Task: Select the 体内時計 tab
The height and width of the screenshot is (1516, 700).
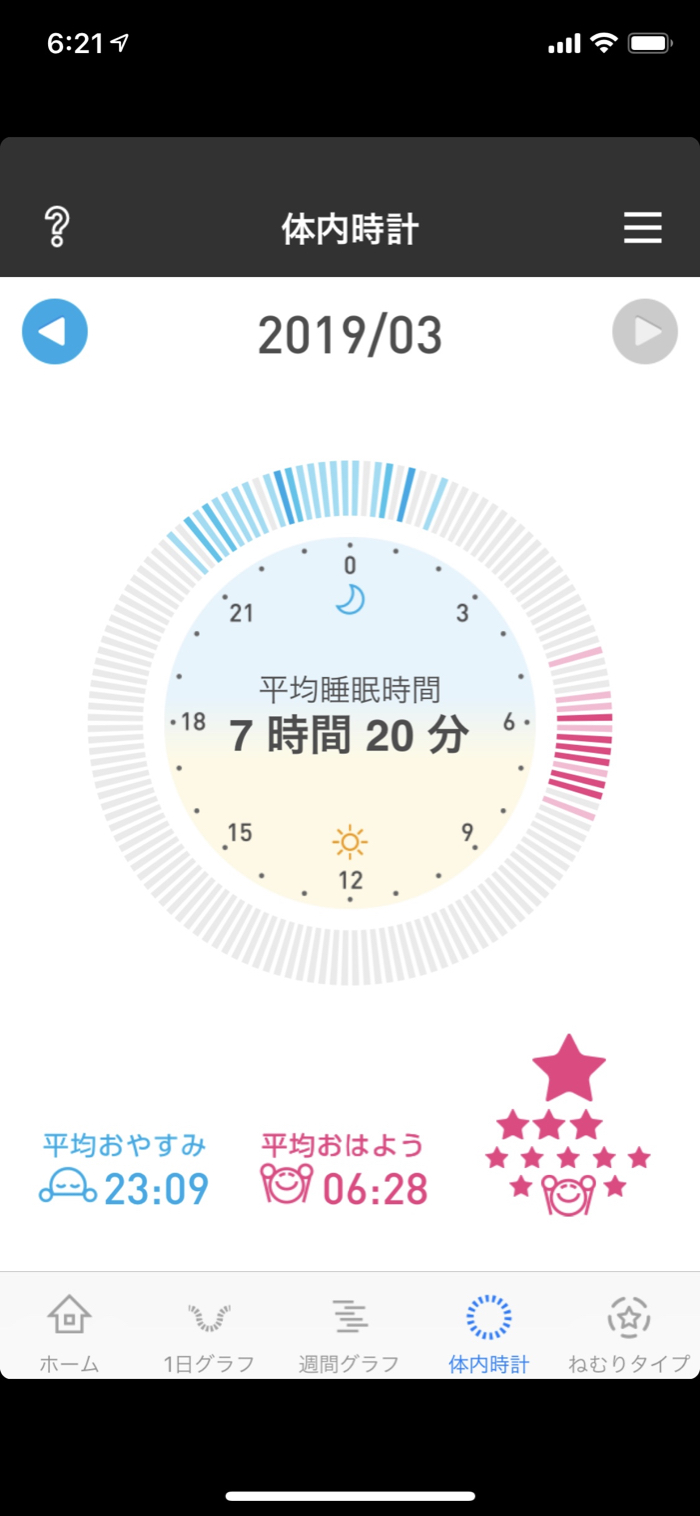Action: [489, 1332]
